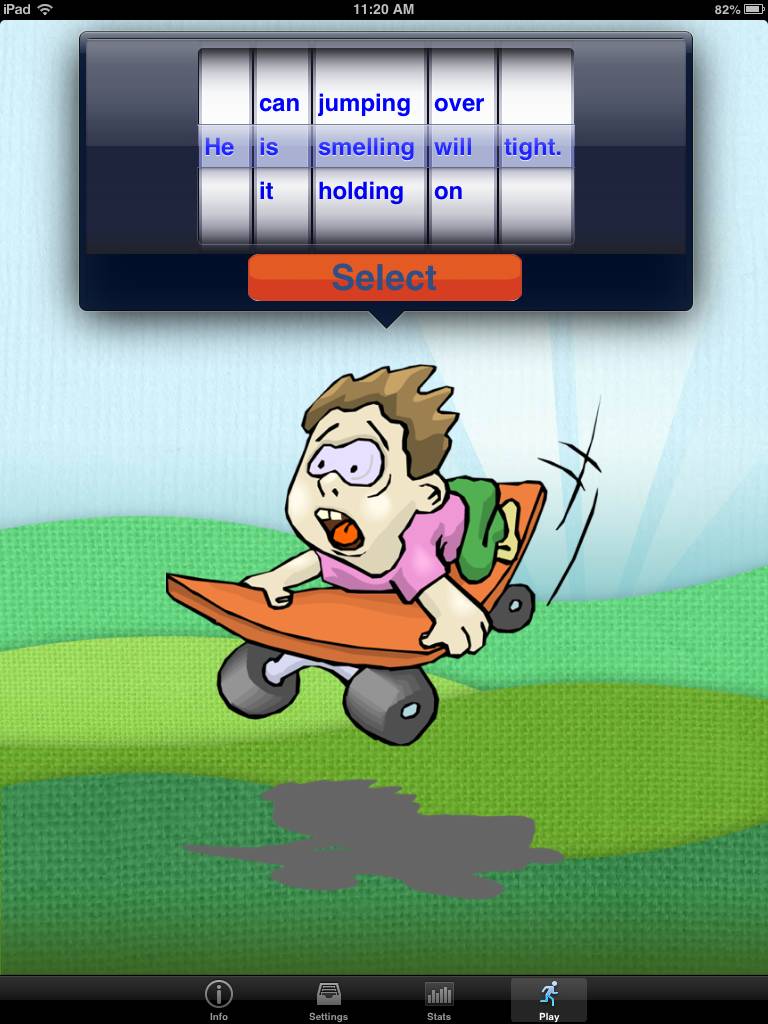Select the Play tab
Screen dimensions: 768x1024
(548, 999)
